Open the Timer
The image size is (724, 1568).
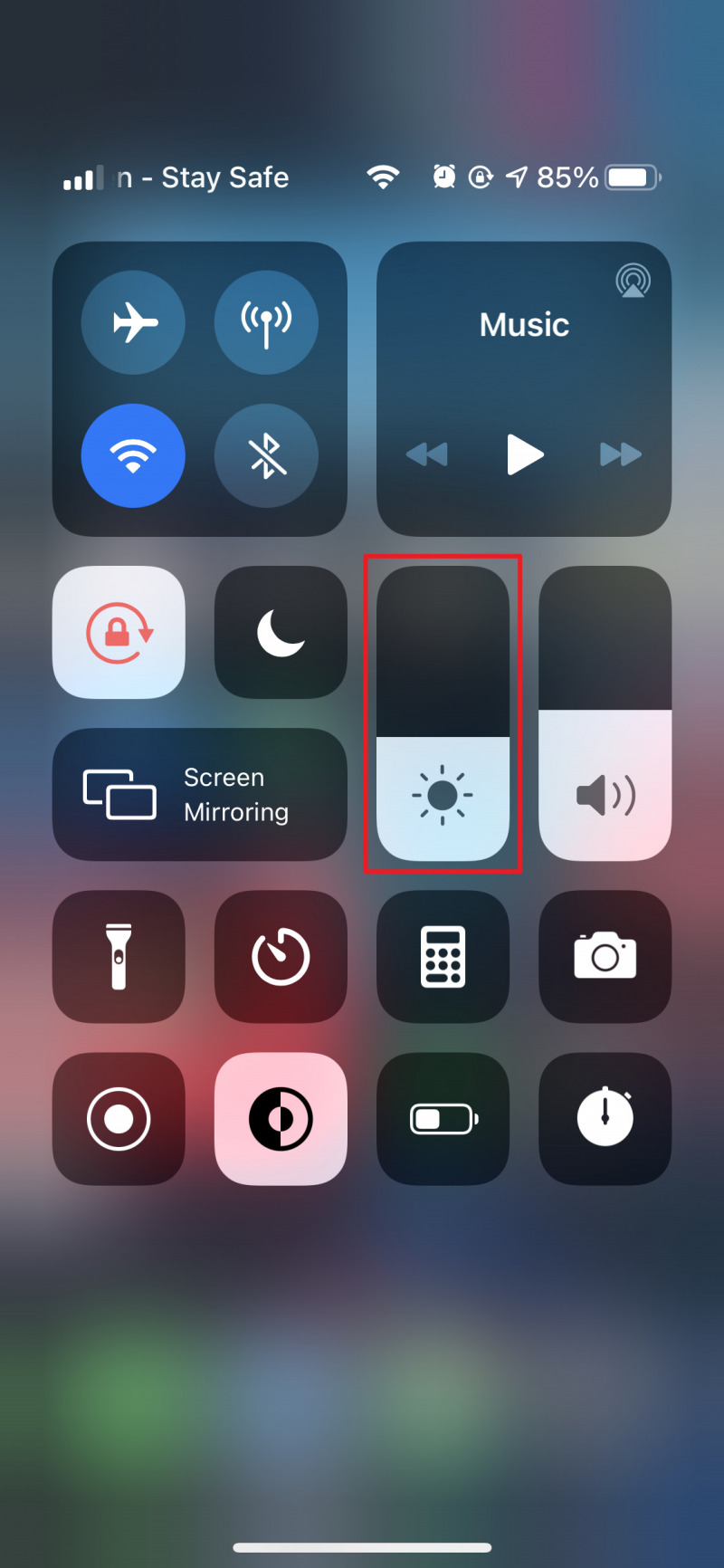281,957
